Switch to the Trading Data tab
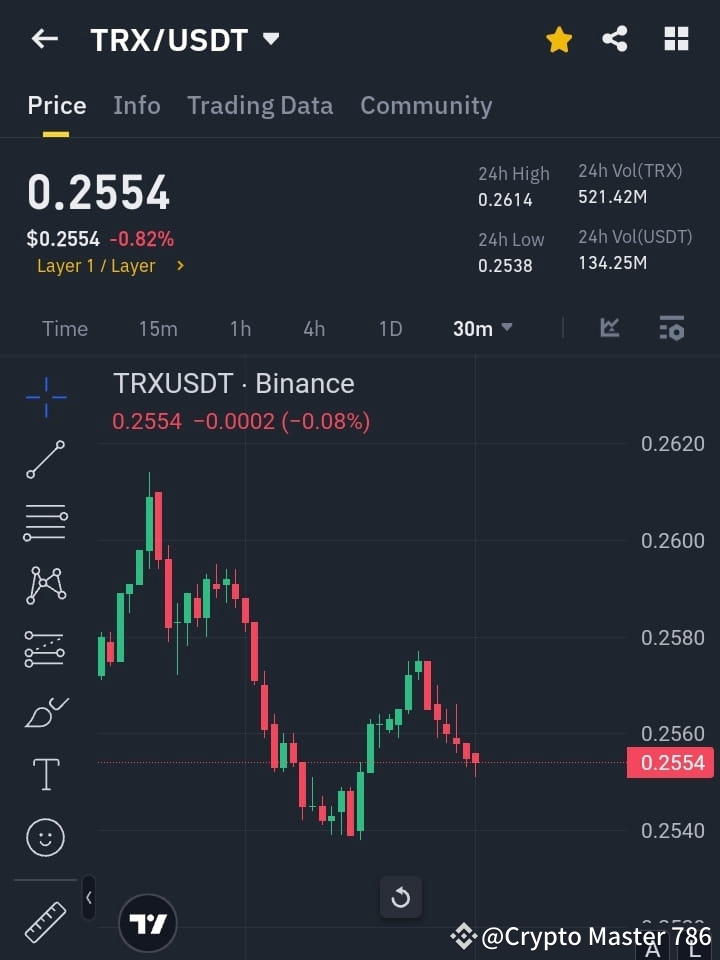 260,105
